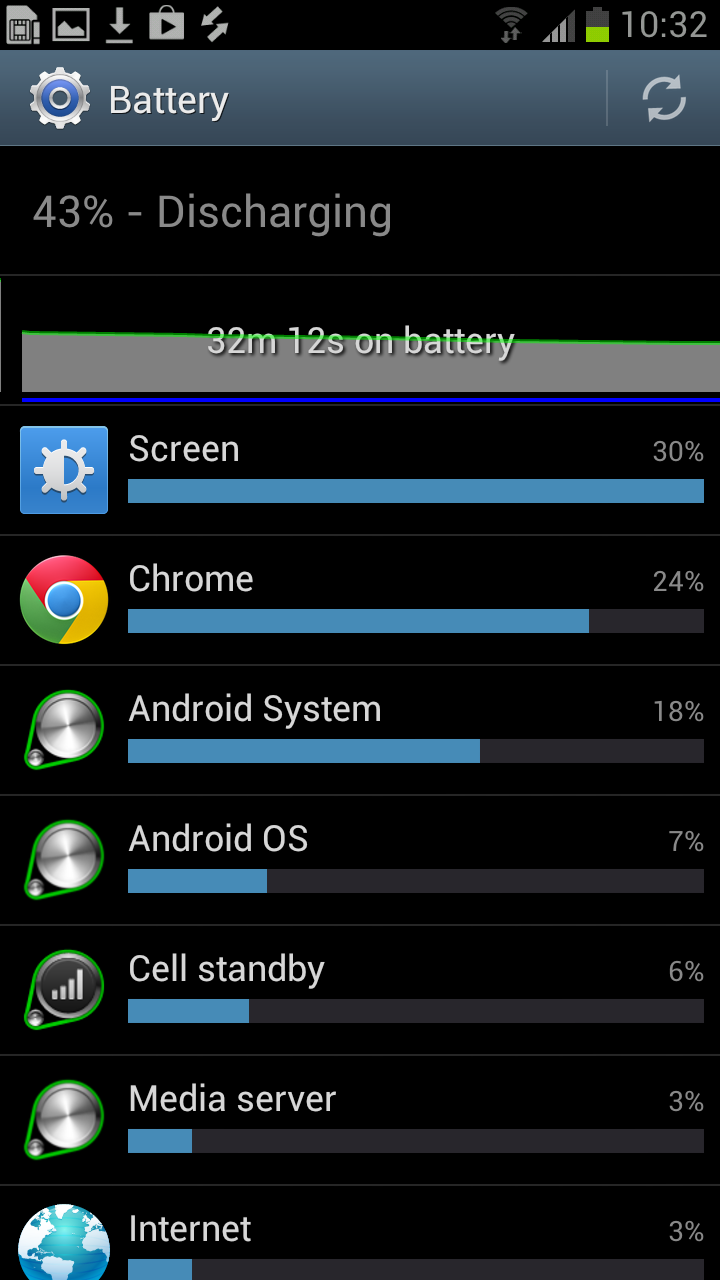Open Screen battery usage details

click(360, 470)
